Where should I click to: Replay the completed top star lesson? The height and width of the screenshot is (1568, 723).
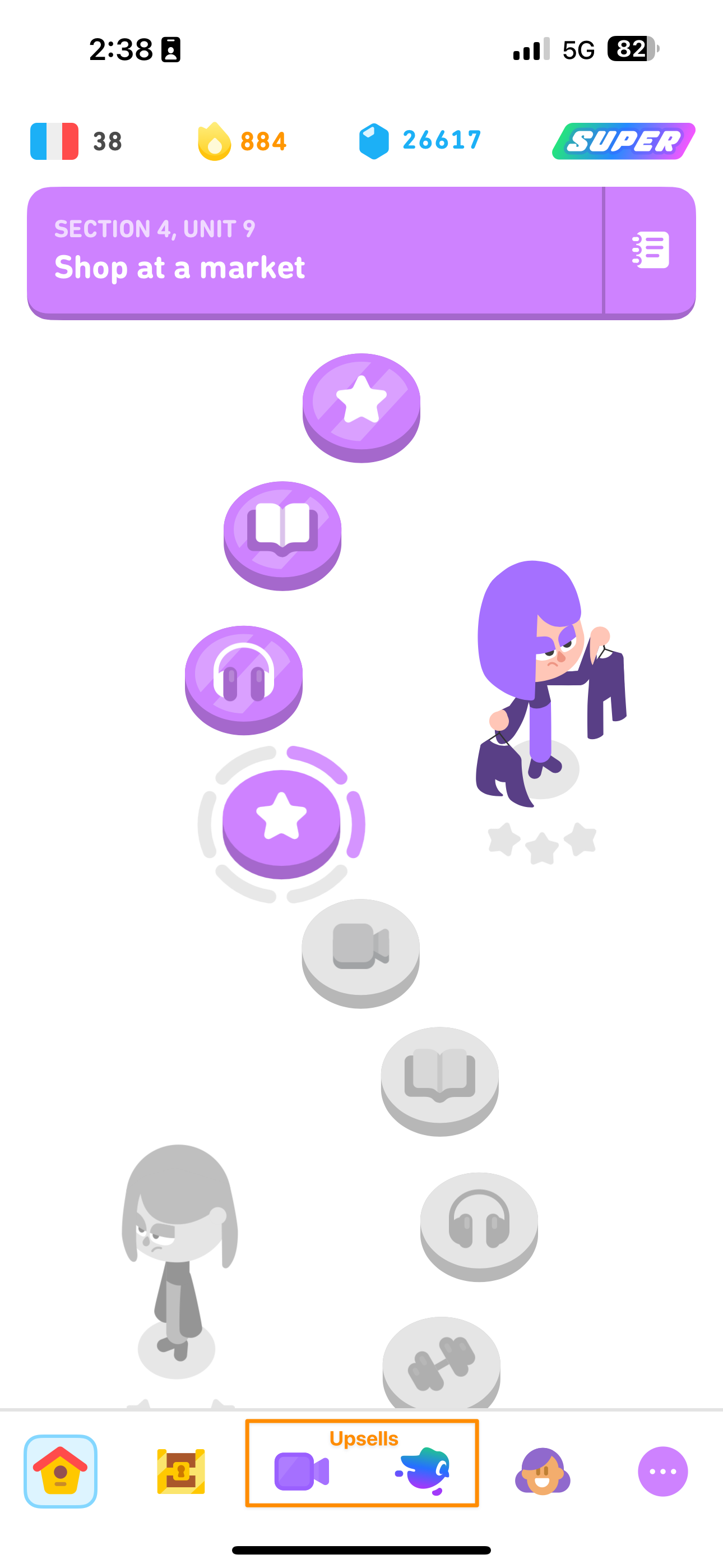tap(361, 404)
